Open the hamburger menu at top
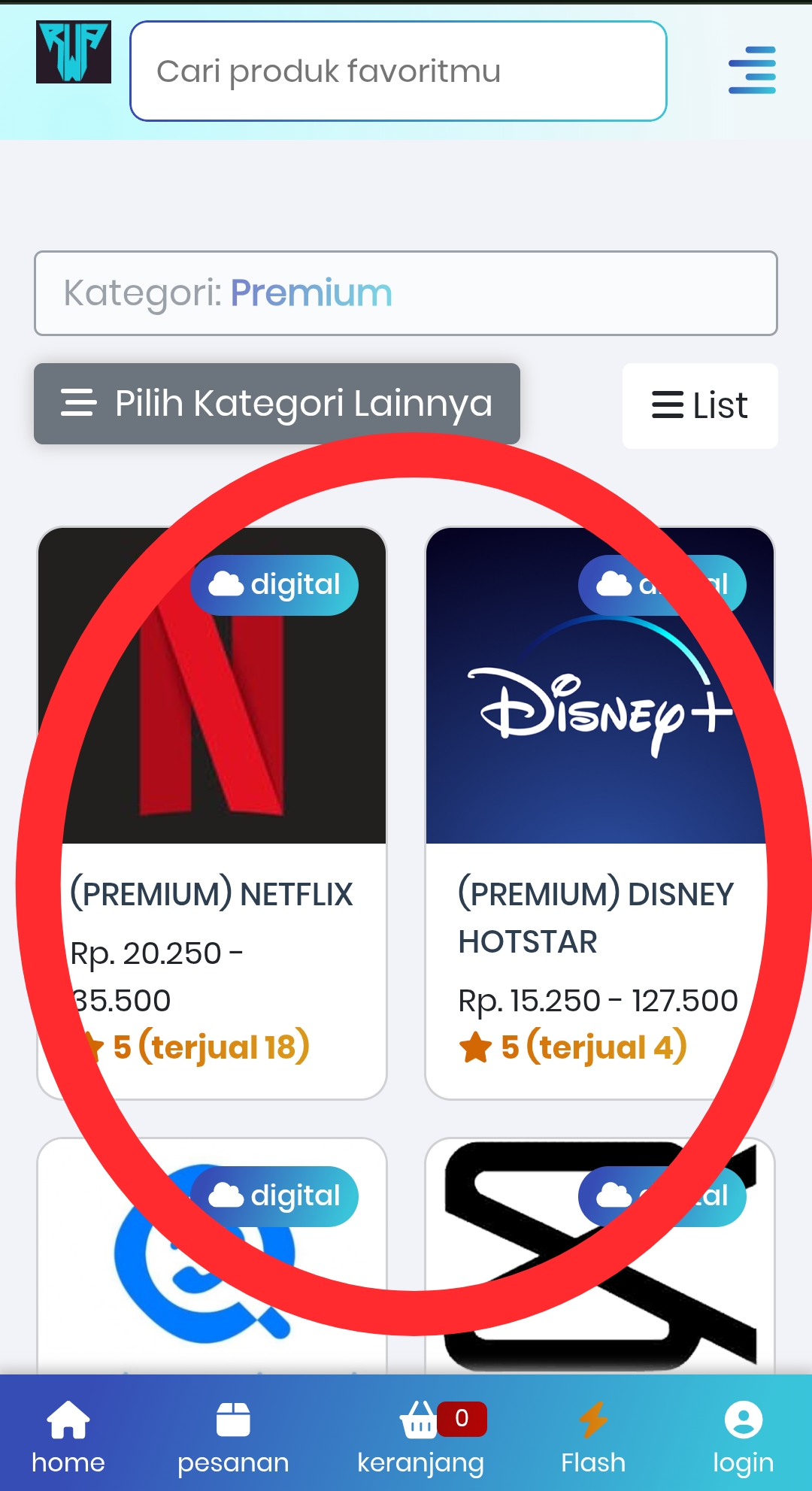Screen dimensions: 812x1491 pyautogui.click(x=752, y=70)
